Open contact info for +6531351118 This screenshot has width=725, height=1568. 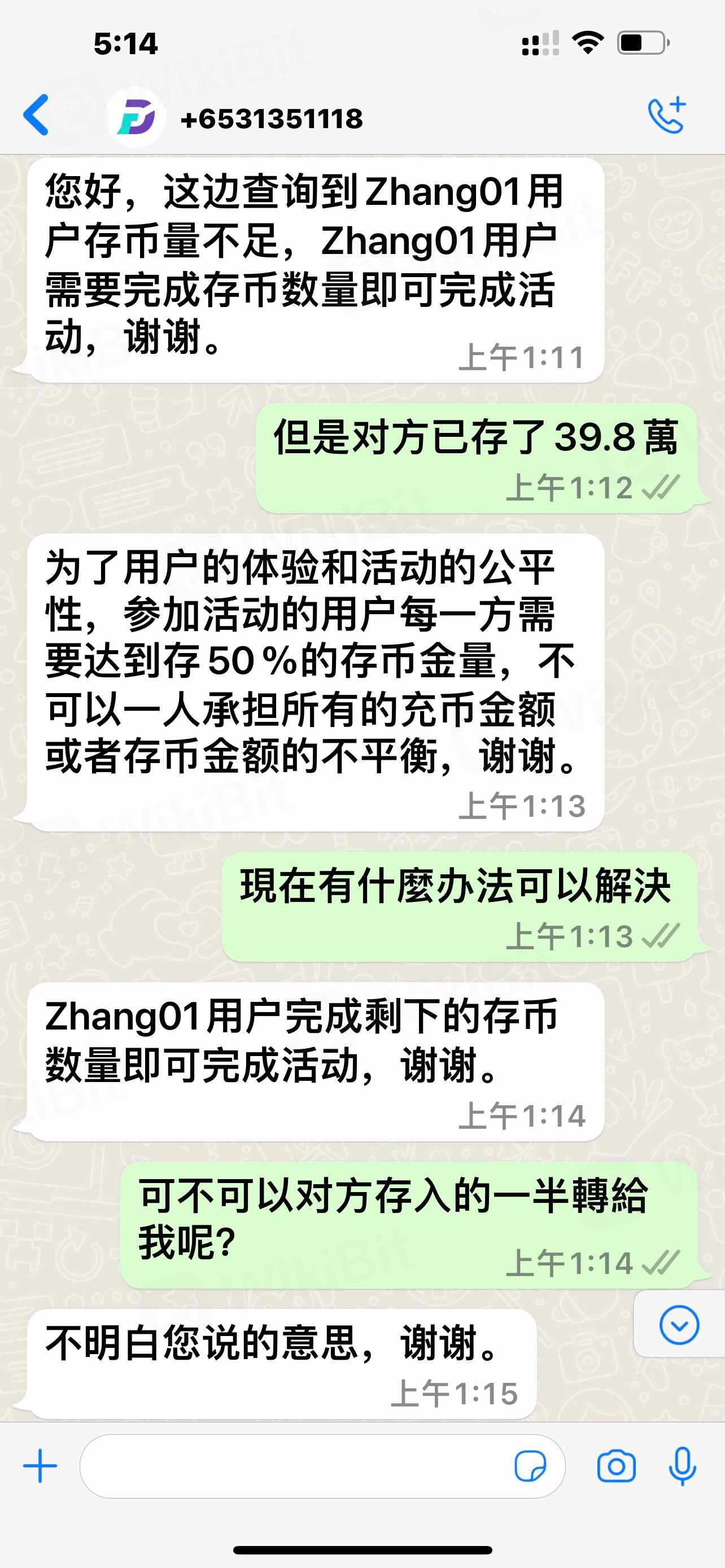point(272,118)
